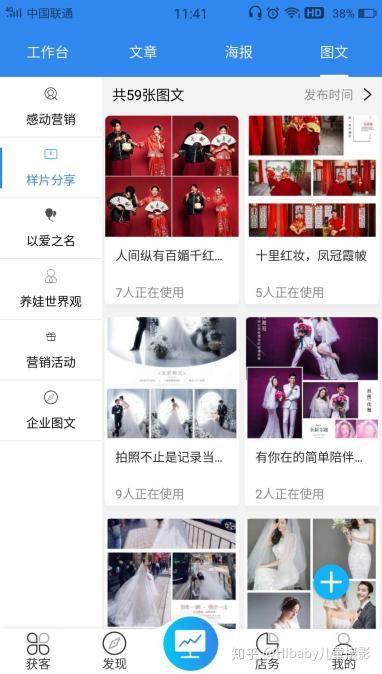Open the 拍照不止是记录当 card

(x=172, y=411)
